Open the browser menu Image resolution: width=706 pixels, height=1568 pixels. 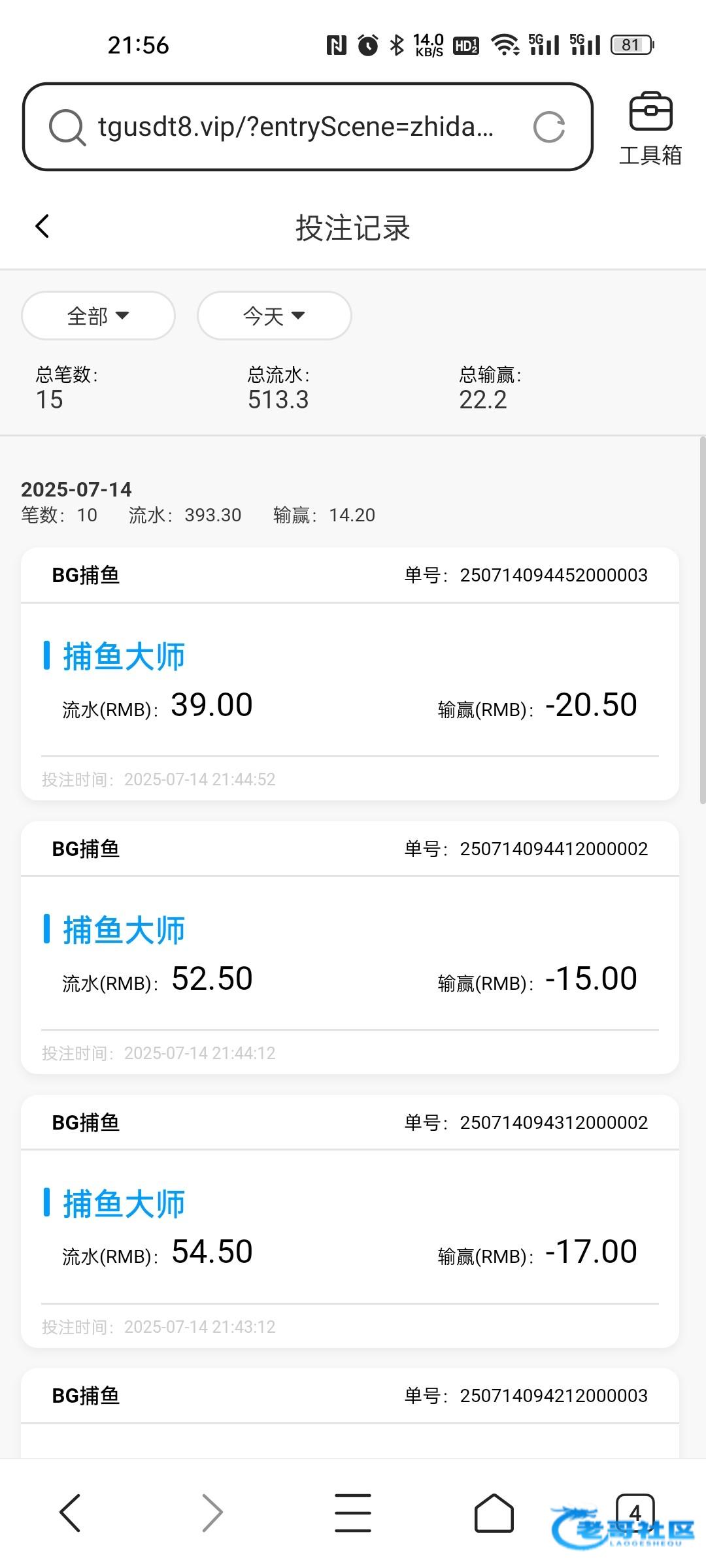point(353,1512)
